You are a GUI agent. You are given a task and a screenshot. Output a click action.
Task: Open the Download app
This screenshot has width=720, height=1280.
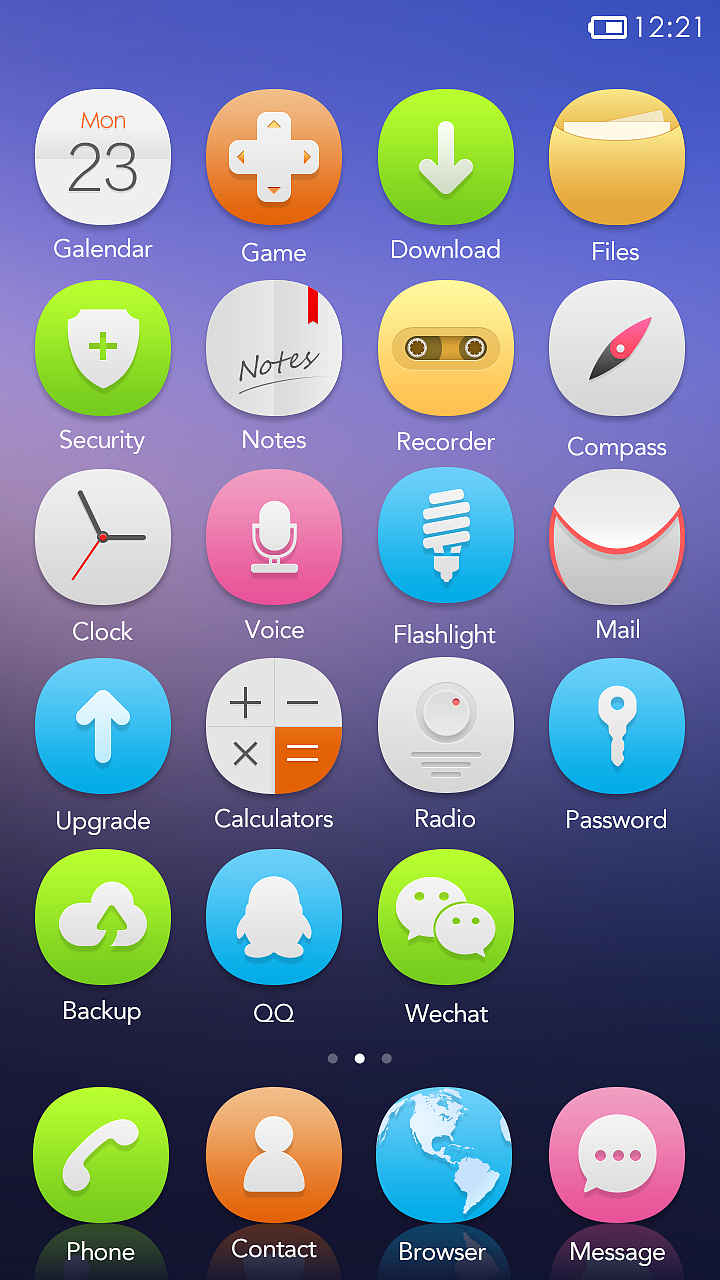coord(445,157)
